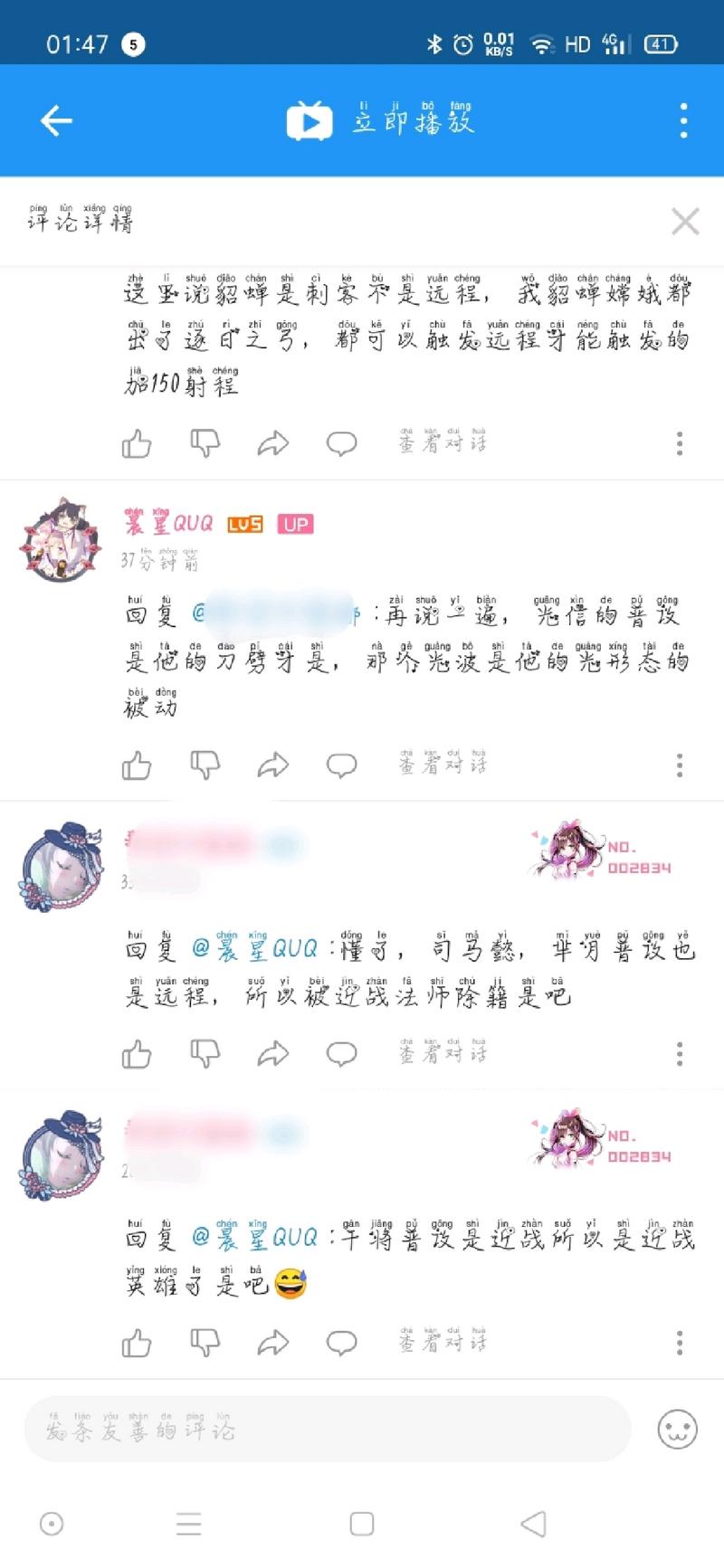Image resolution: width=724 pixels, height=1568 pixels.
Task: Tap 立即播放 to play the video
Action: [382, 120]
